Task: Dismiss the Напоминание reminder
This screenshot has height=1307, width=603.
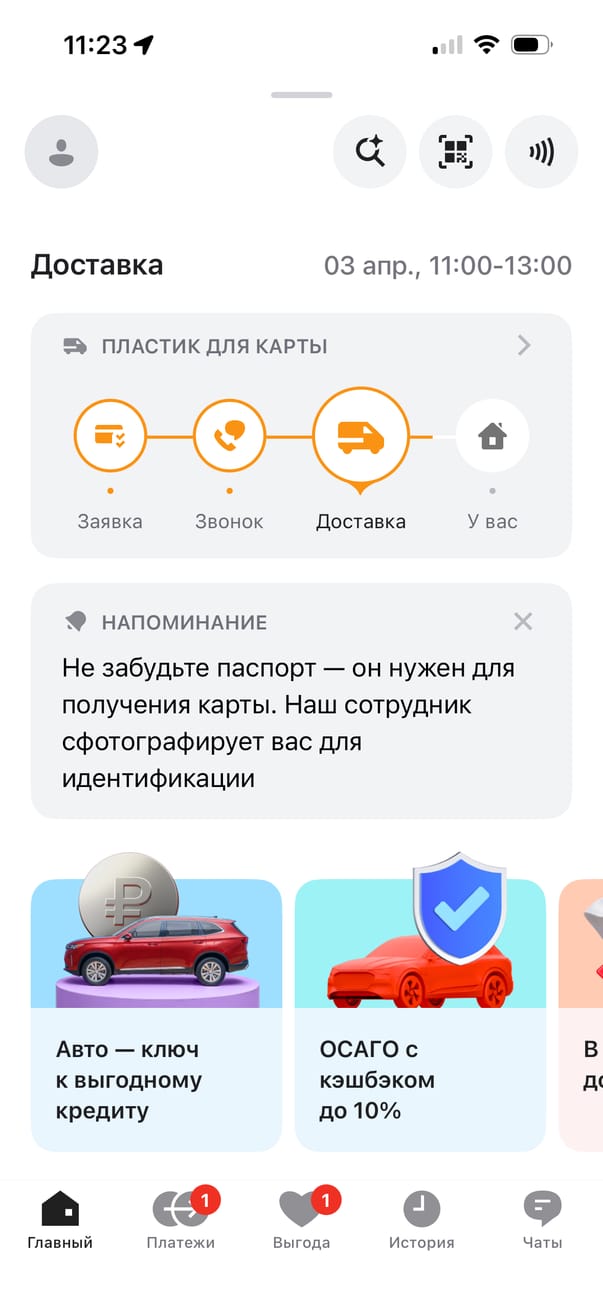Action: point(522,621)
